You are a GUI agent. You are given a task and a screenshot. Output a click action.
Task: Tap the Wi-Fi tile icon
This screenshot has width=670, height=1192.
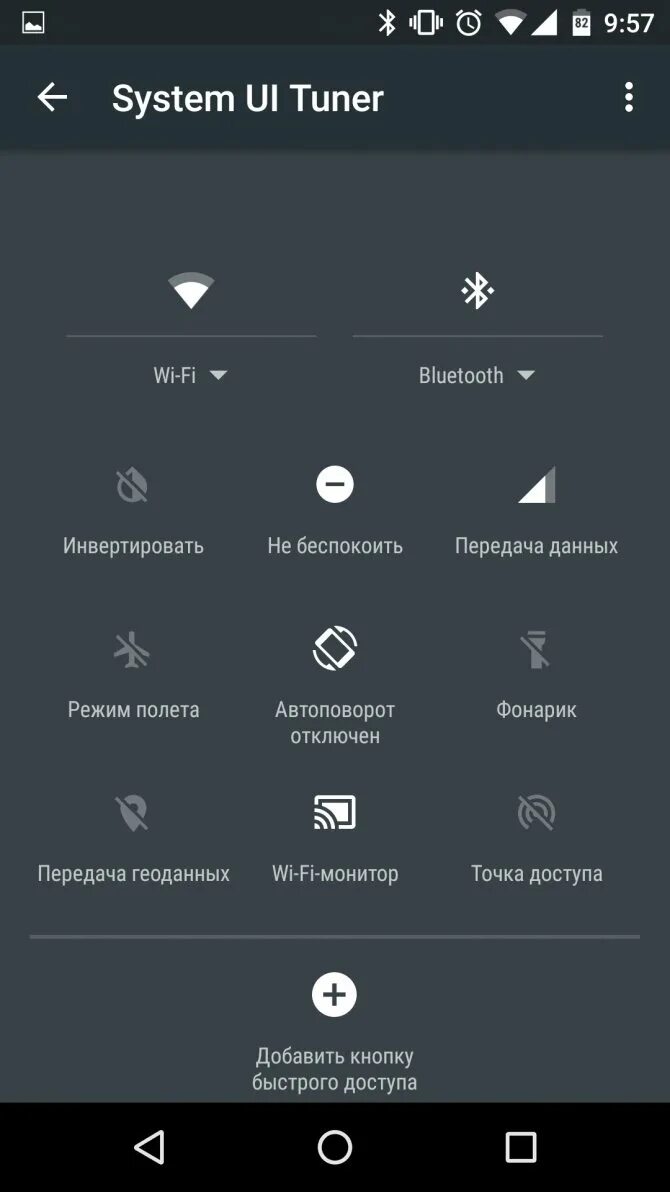[191, 290]
